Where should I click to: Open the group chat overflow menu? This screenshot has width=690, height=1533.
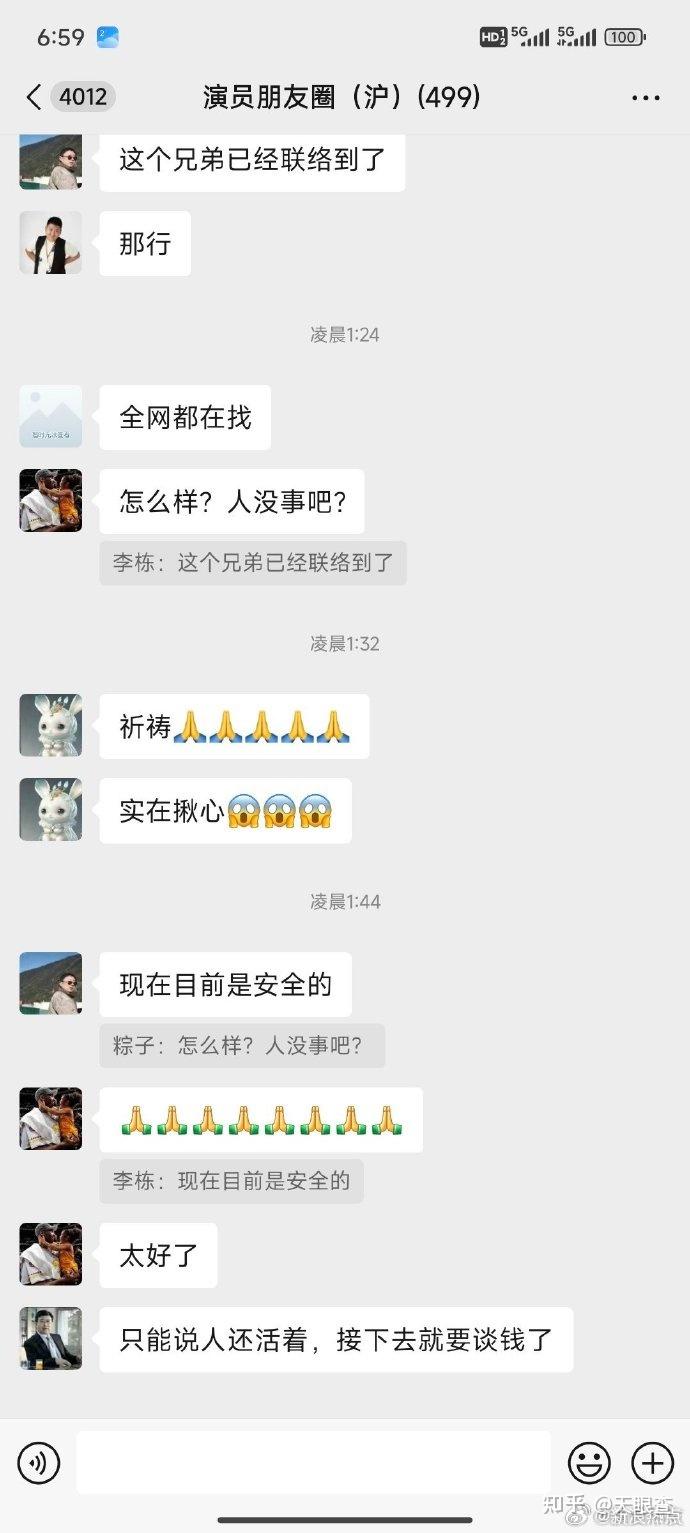[645, 98]
